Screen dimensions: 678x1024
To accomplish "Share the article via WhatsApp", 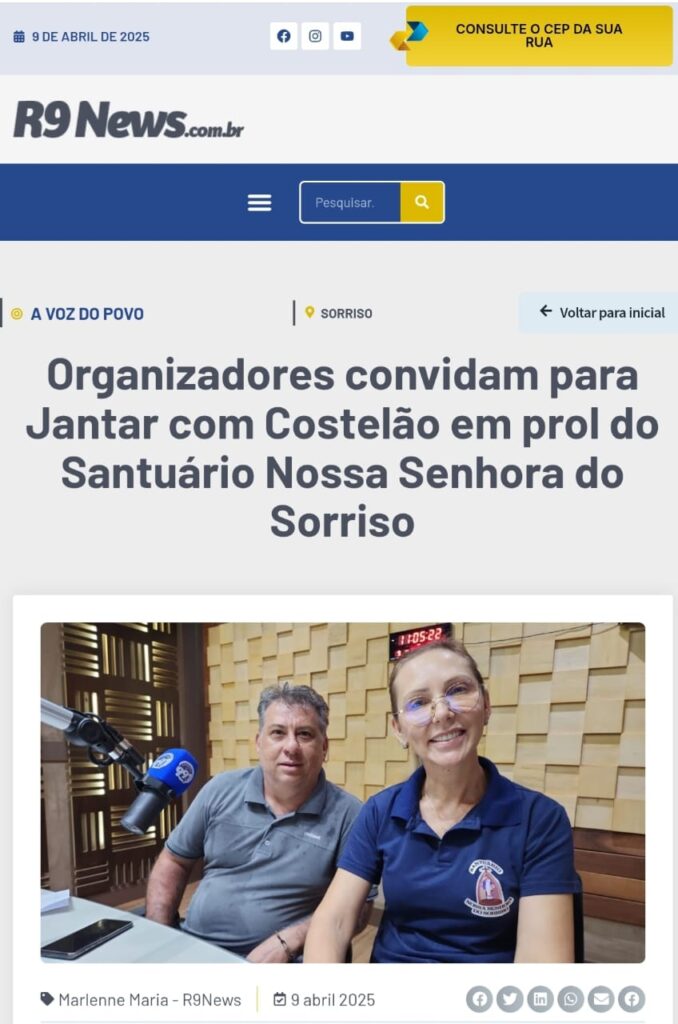I will [x=571, y=998].
